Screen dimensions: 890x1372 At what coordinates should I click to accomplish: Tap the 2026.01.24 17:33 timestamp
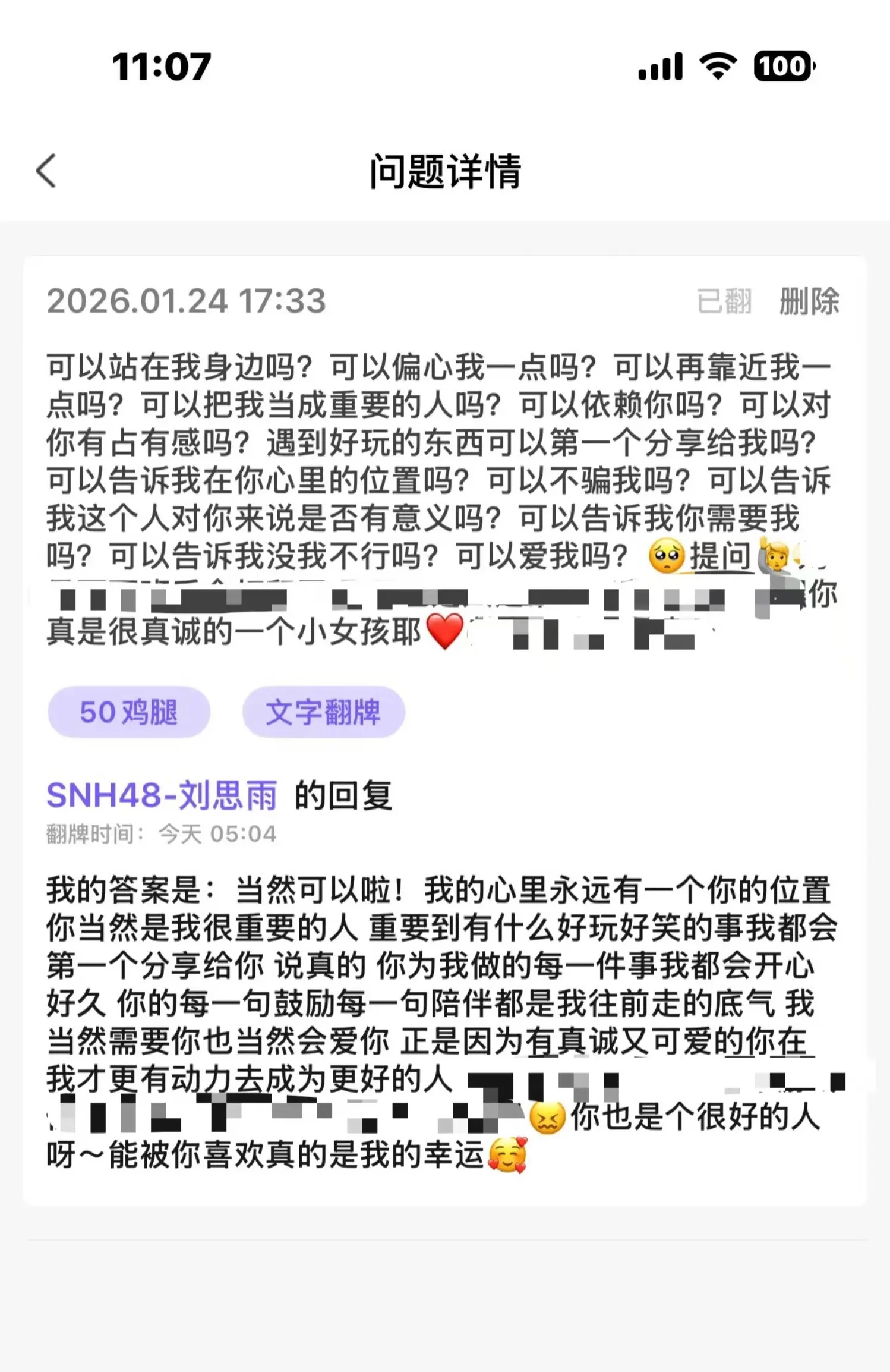(x=185, y=303)
